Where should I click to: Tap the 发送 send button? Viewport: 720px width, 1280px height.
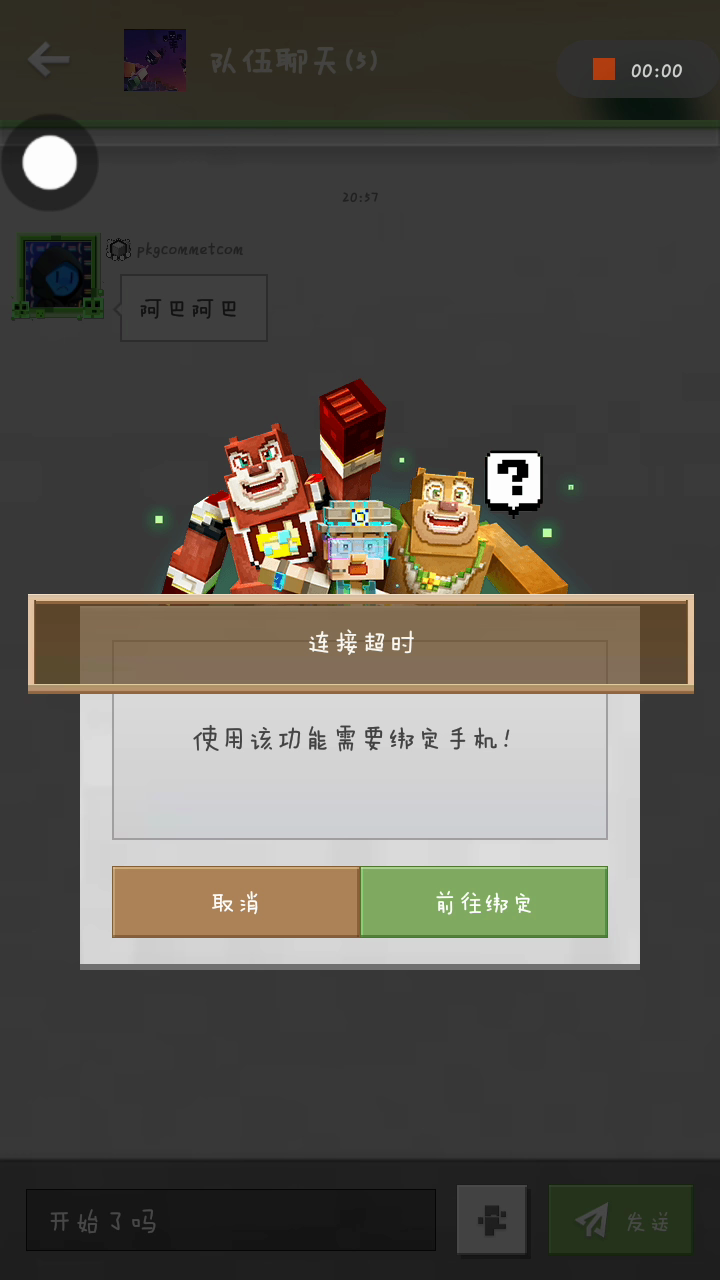tap(620, 1220)
